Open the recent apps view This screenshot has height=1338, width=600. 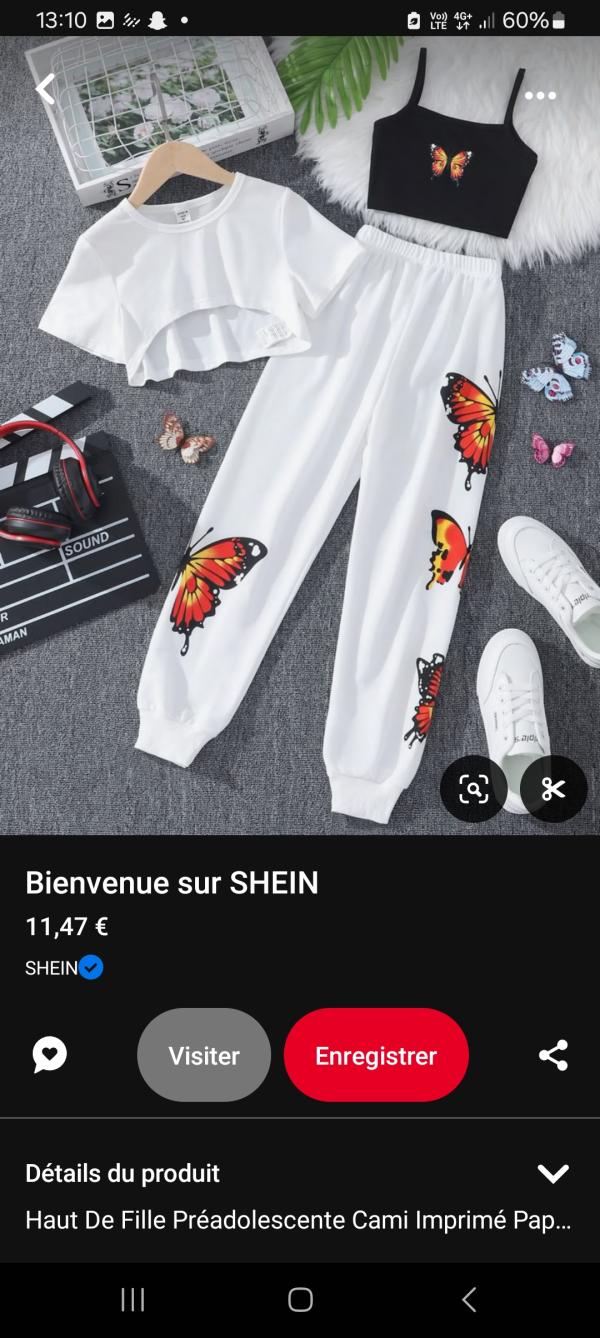click(132, 1299)
